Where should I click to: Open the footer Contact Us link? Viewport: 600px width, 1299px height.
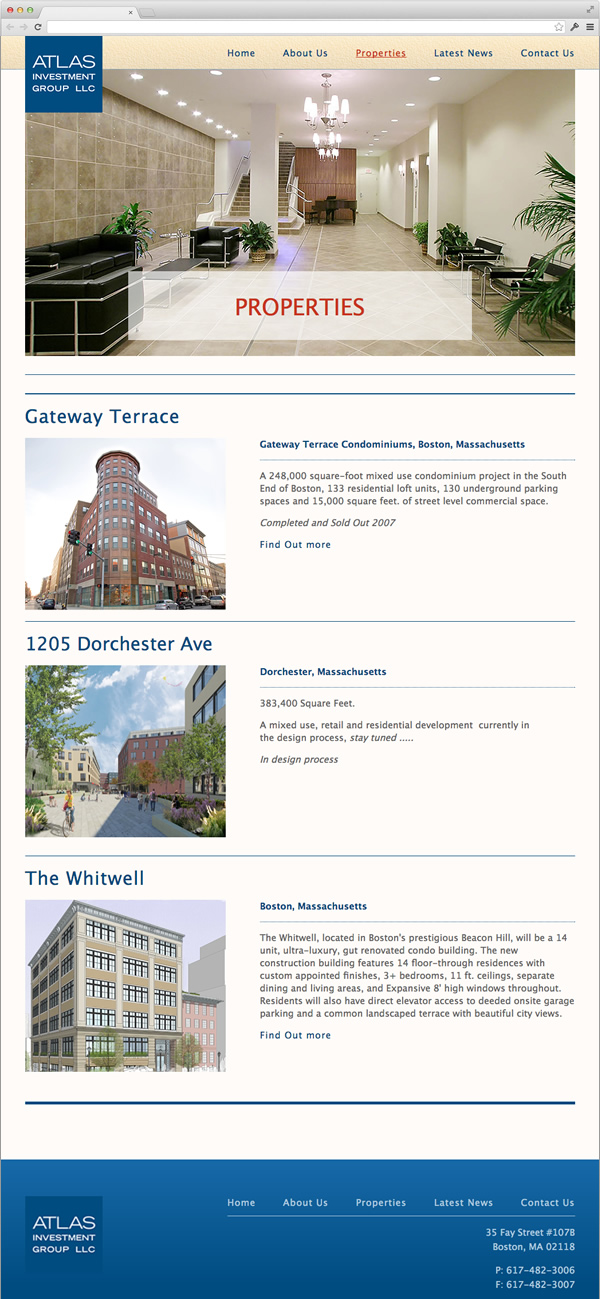tap(547, 1202)
